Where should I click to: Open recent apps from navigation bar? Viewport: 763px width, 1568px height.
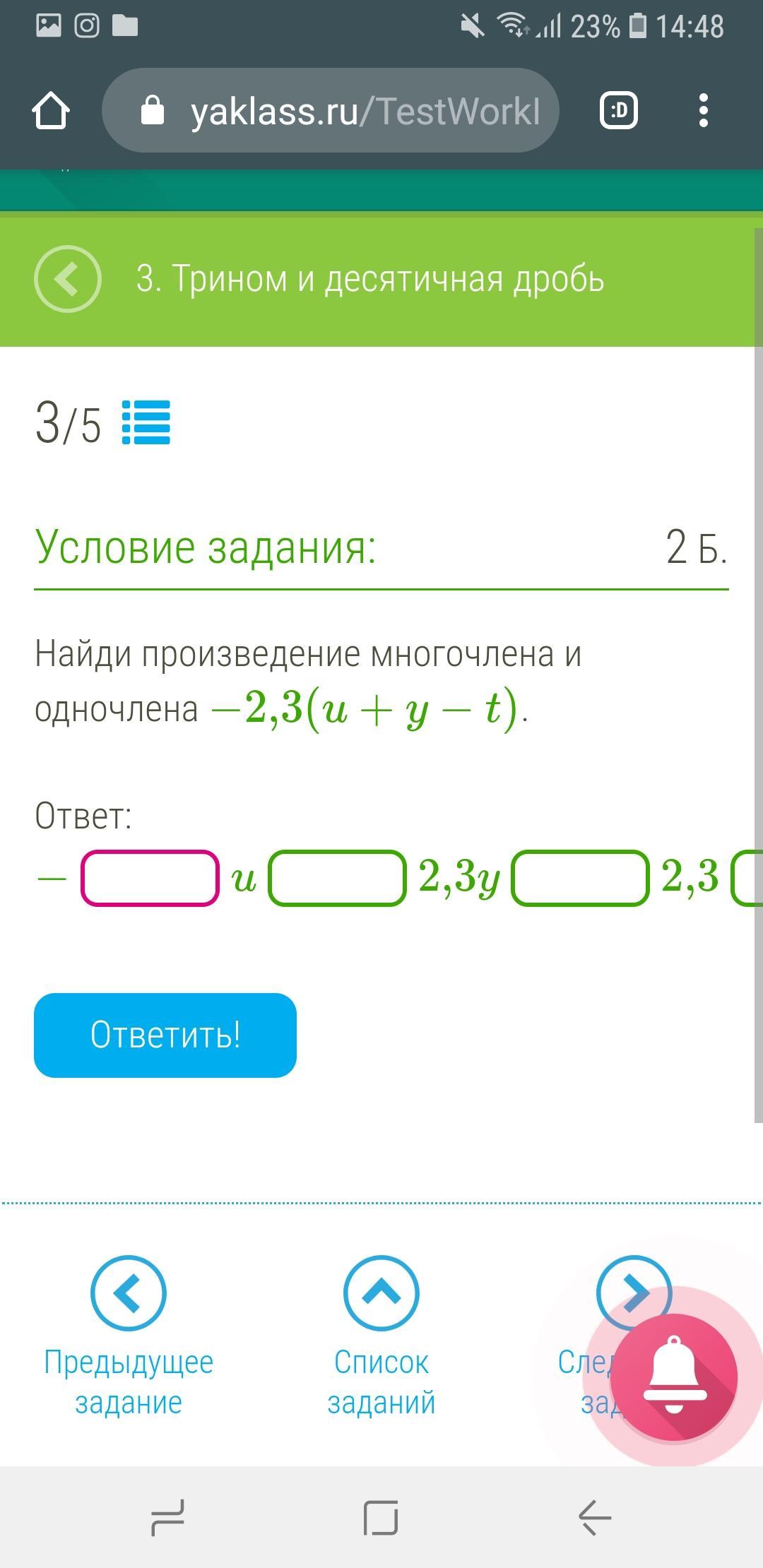pos(168,1517)
